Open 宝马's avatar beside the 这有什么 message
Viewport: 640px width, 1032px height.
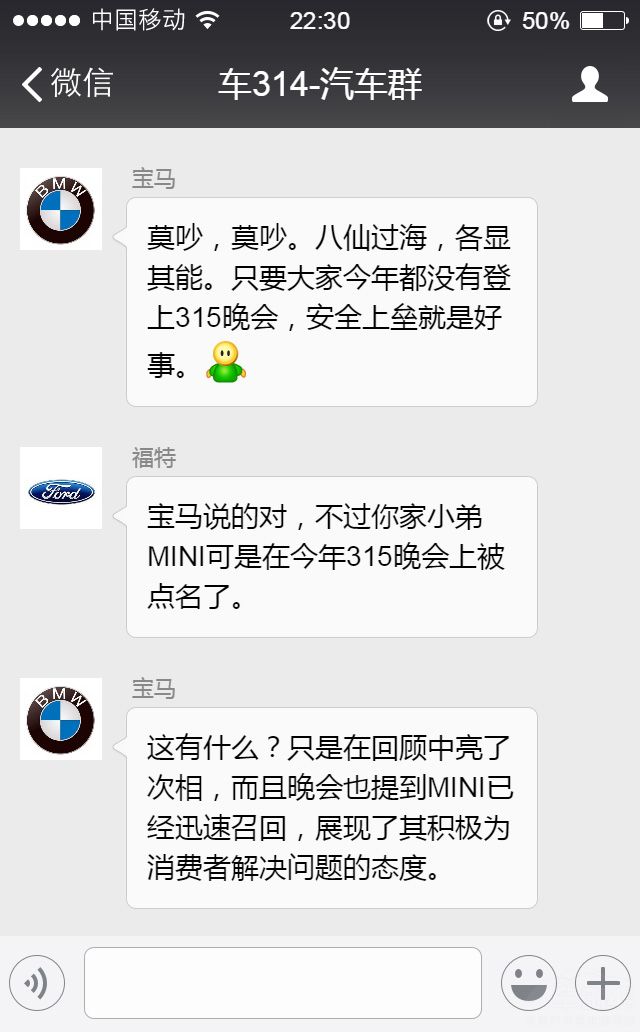pyautogui.click(x=61, y=719)
